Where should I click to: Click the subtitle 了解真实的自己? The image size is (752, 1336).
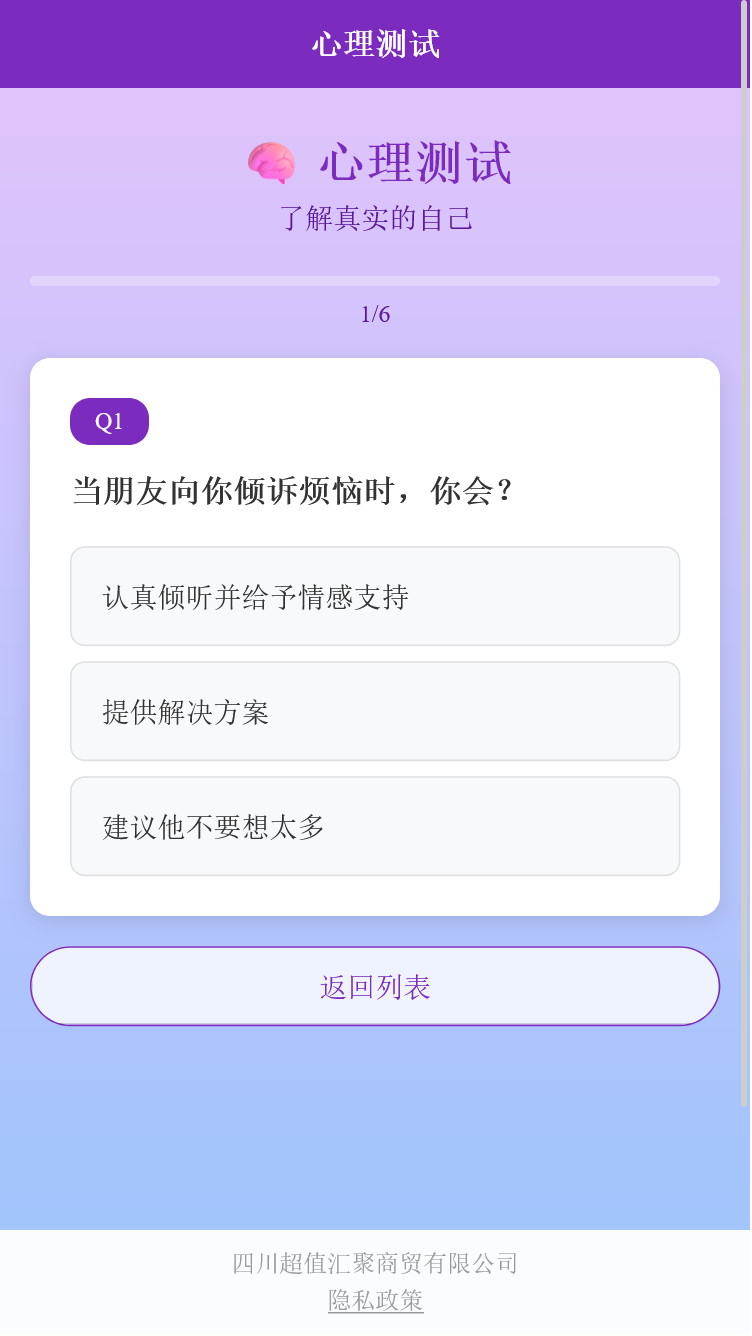[x=375, y=217]
